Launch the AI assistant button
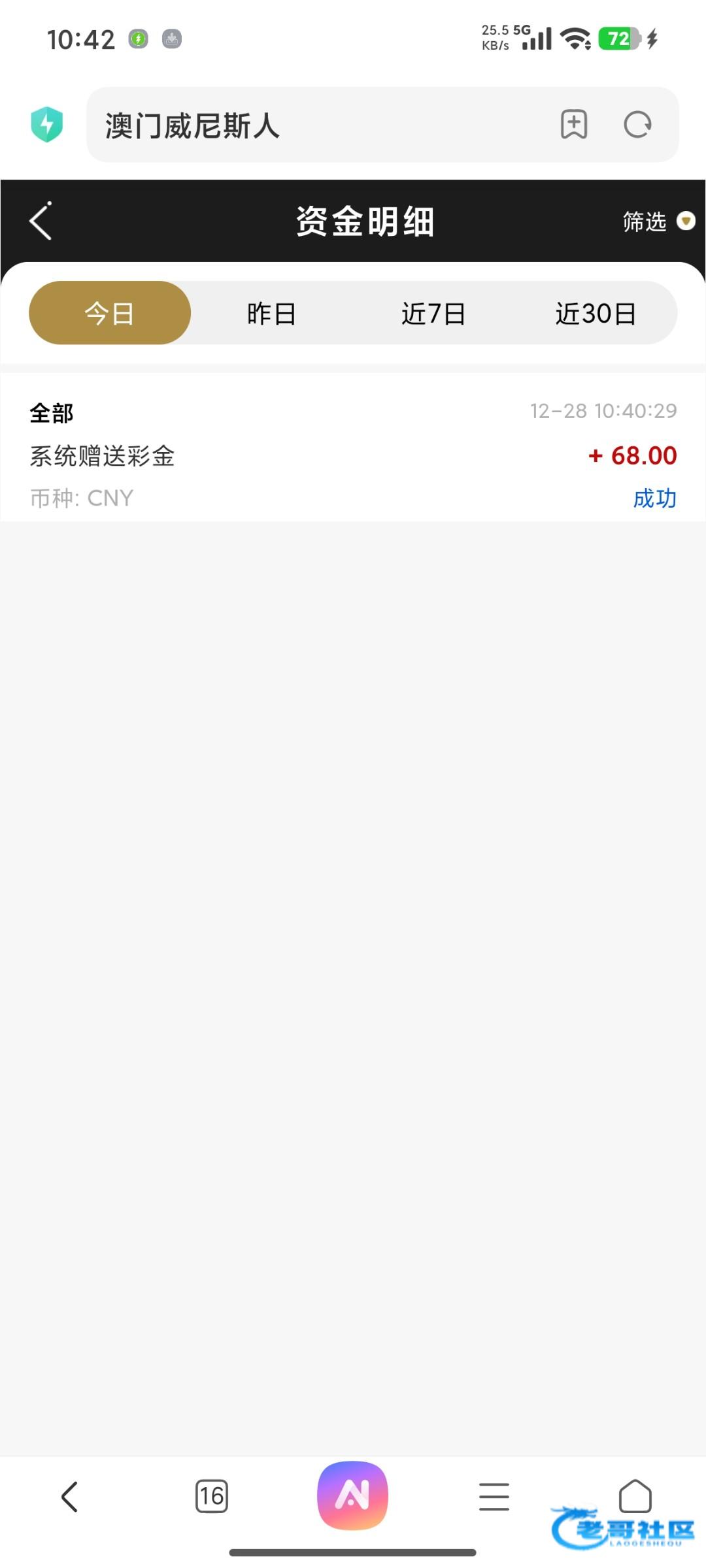Image resolution: width=706 pixels, height=1568 pixels. click(x=352, y=1495)
